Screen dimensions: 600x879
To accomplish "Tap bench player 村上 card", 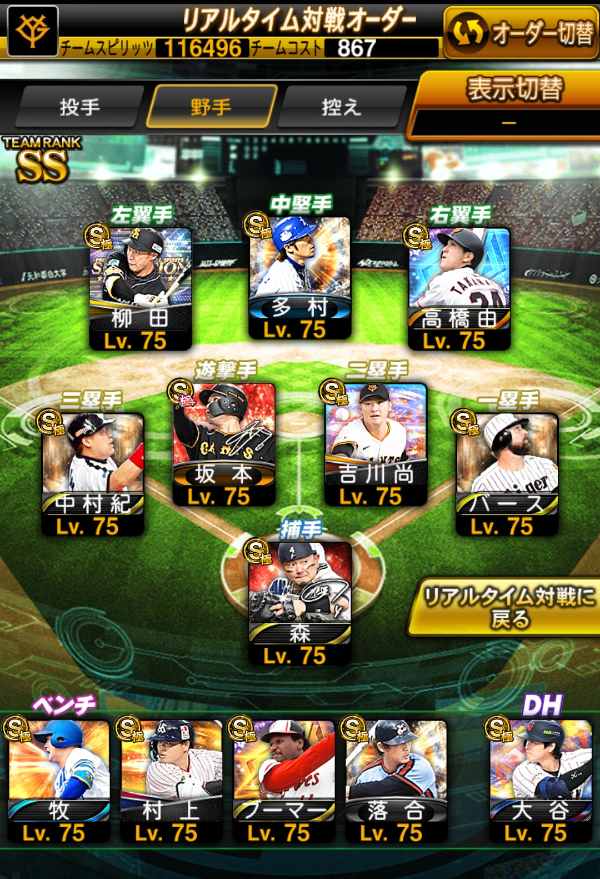I will click(x=171, y=778).
